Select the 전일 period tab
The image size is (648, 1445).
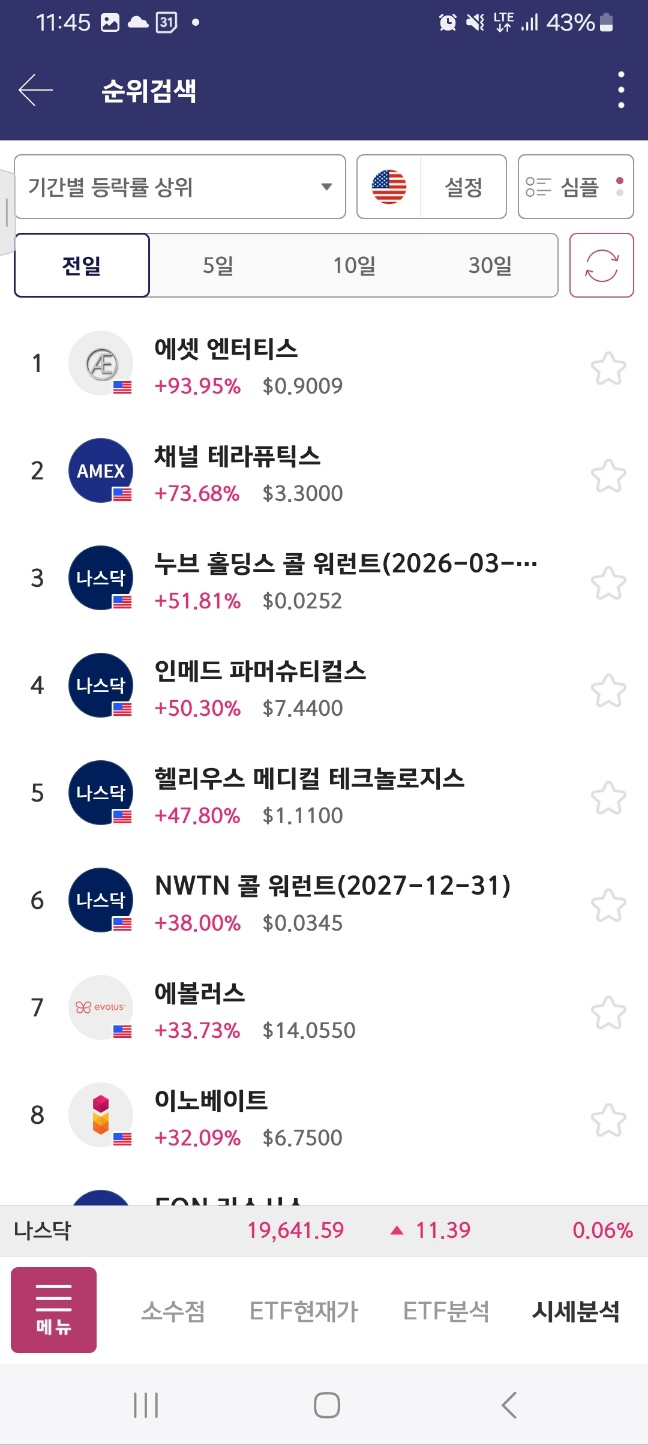pyautogui.click(x=82, y=266)
